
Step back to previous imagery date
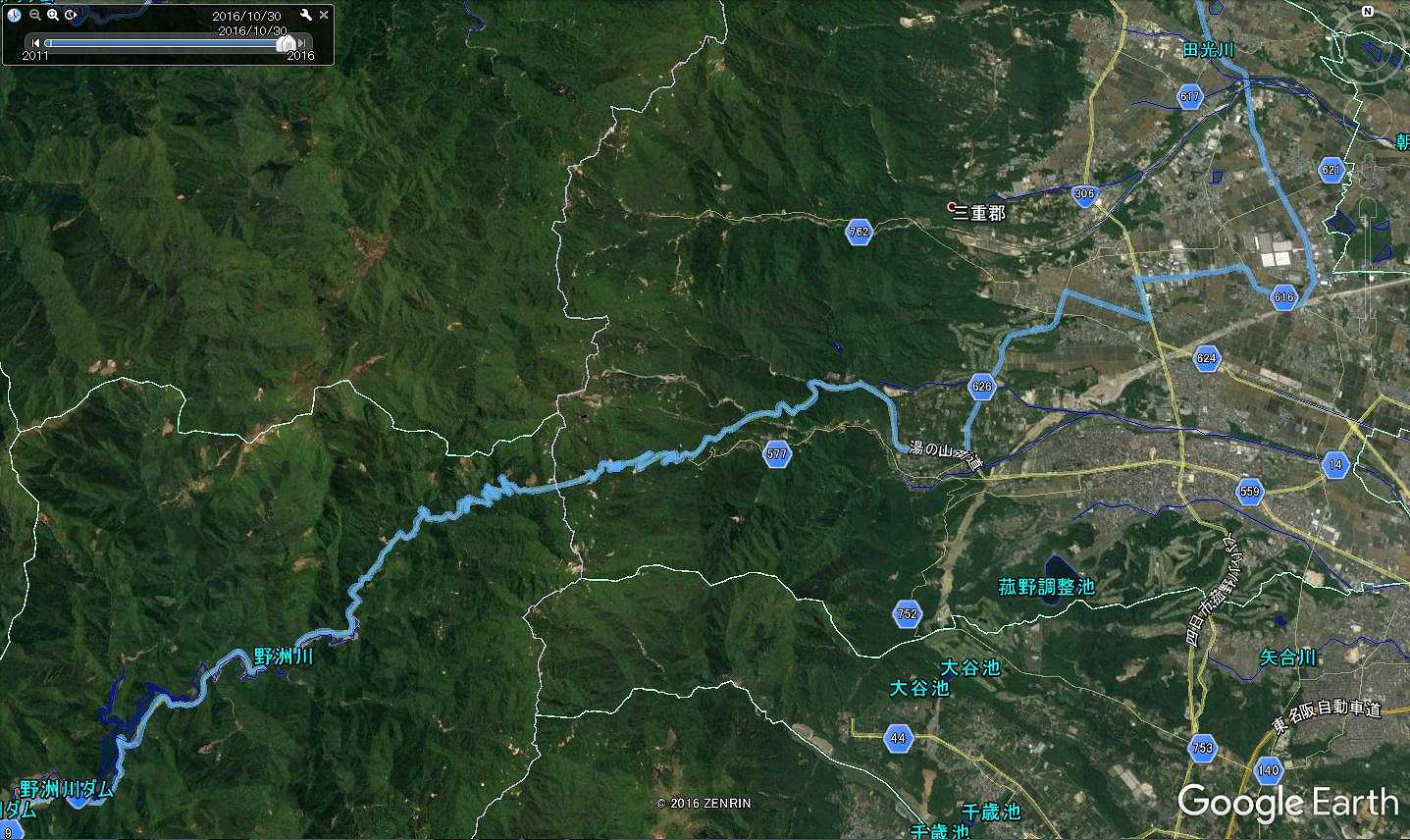36,43
